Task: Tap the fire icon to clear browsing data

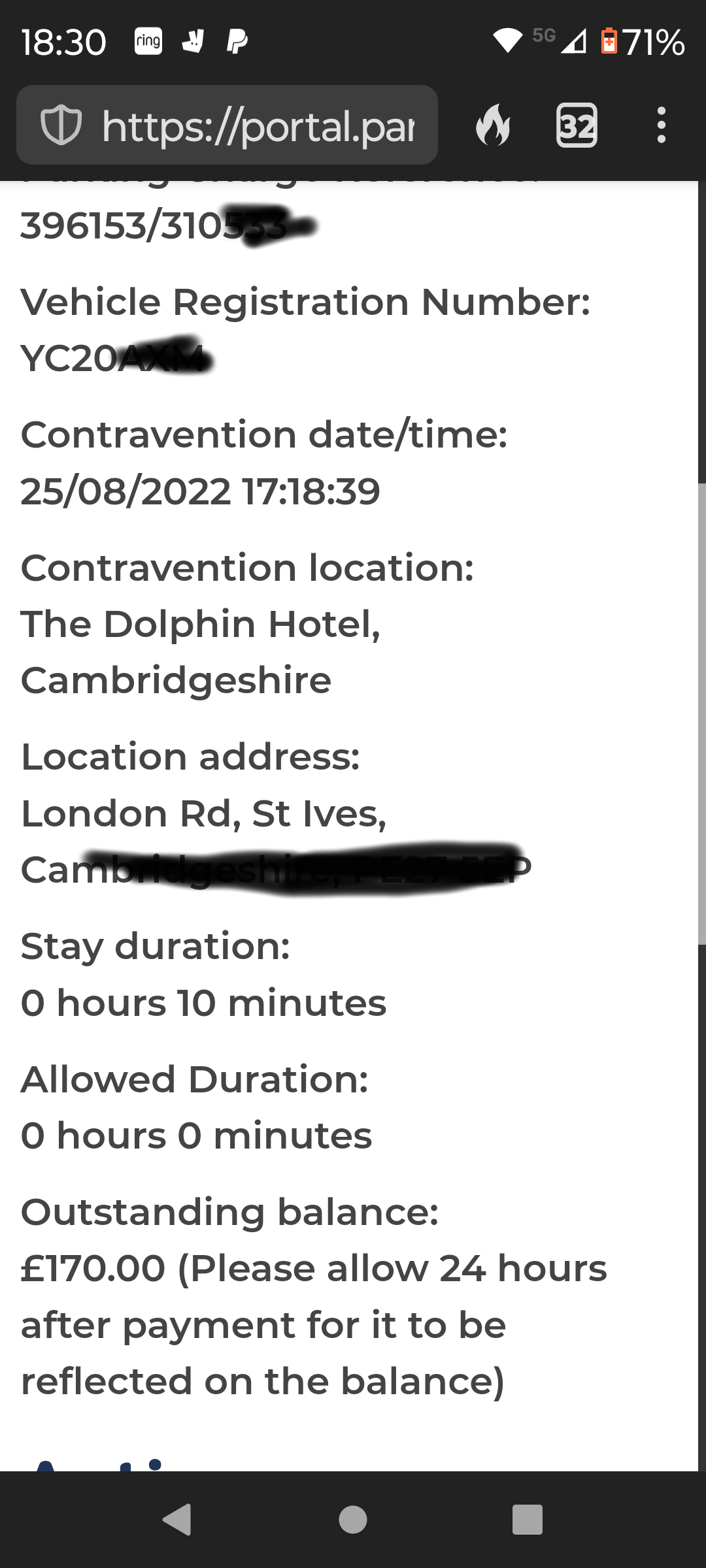Action: pos(493,124)
